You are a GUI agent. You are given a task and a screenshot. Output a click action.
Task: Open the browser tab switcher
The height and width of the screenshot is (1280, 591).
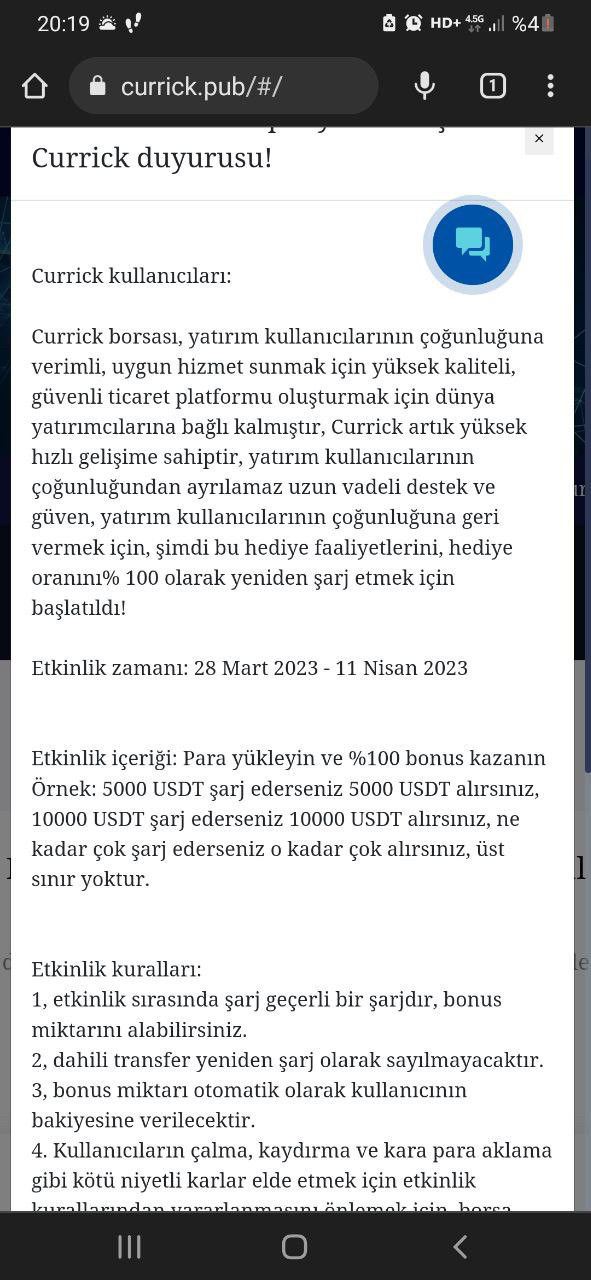pos(492,86)
